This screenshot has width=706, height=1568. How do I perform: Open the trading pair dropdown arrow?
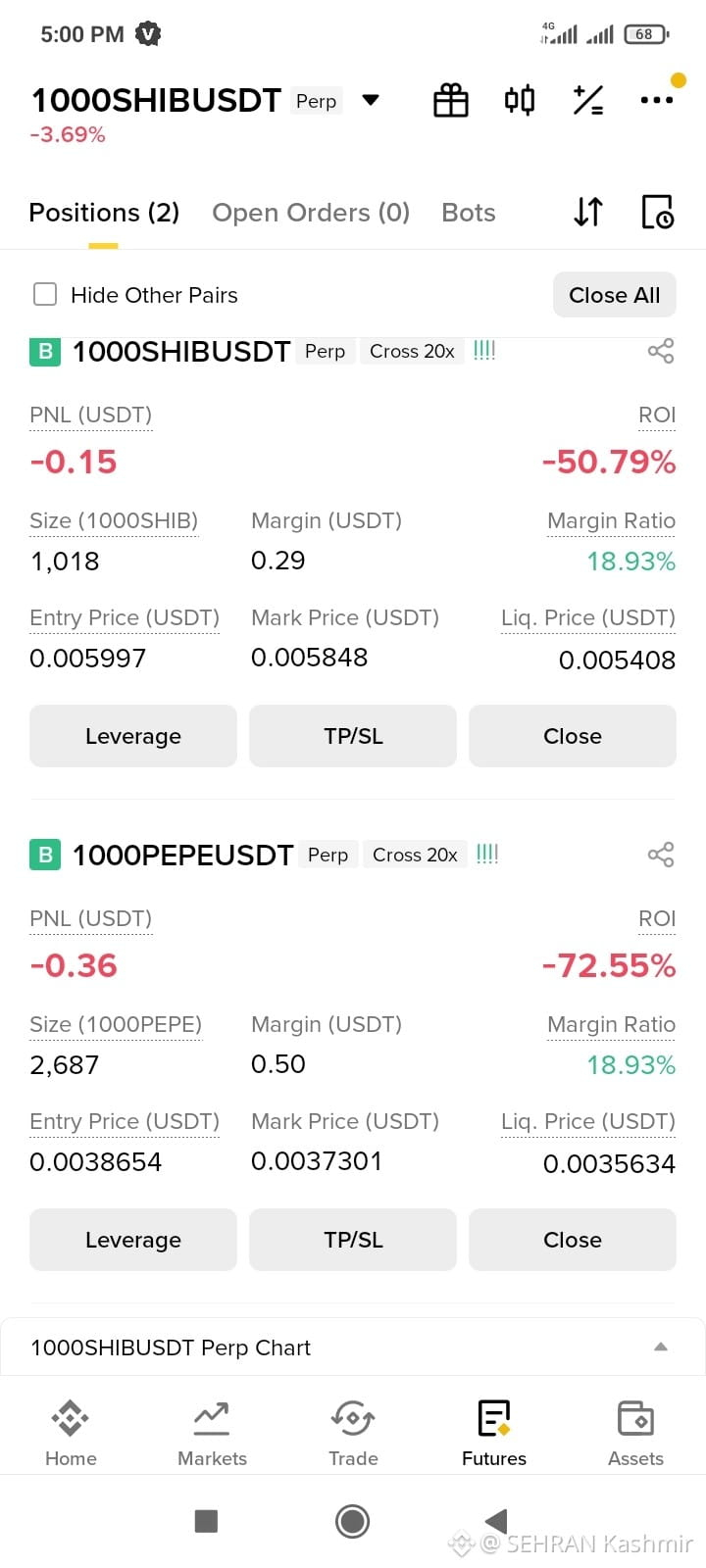tap(371, 100)
